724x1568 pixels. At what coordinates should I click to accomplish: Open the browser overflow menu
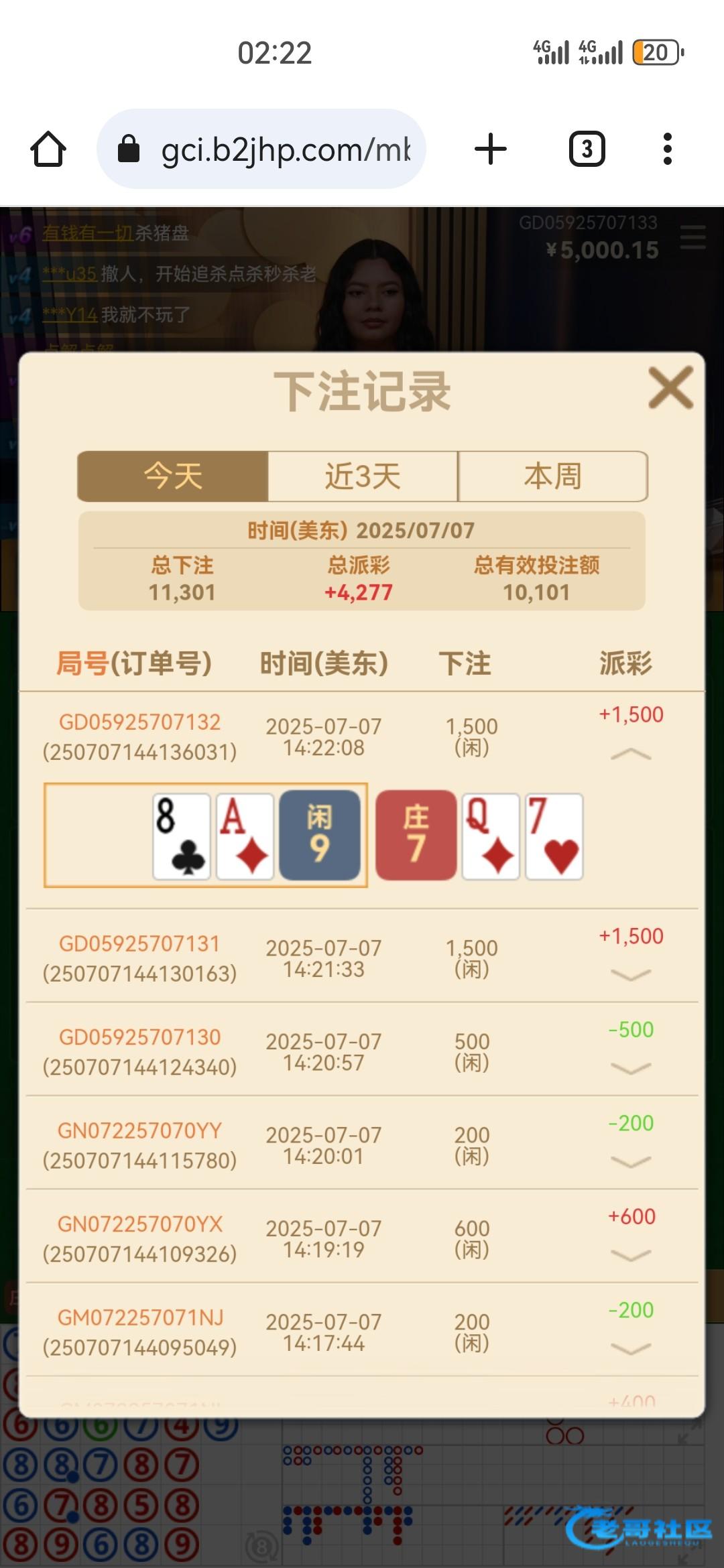(x=667, y=149)
